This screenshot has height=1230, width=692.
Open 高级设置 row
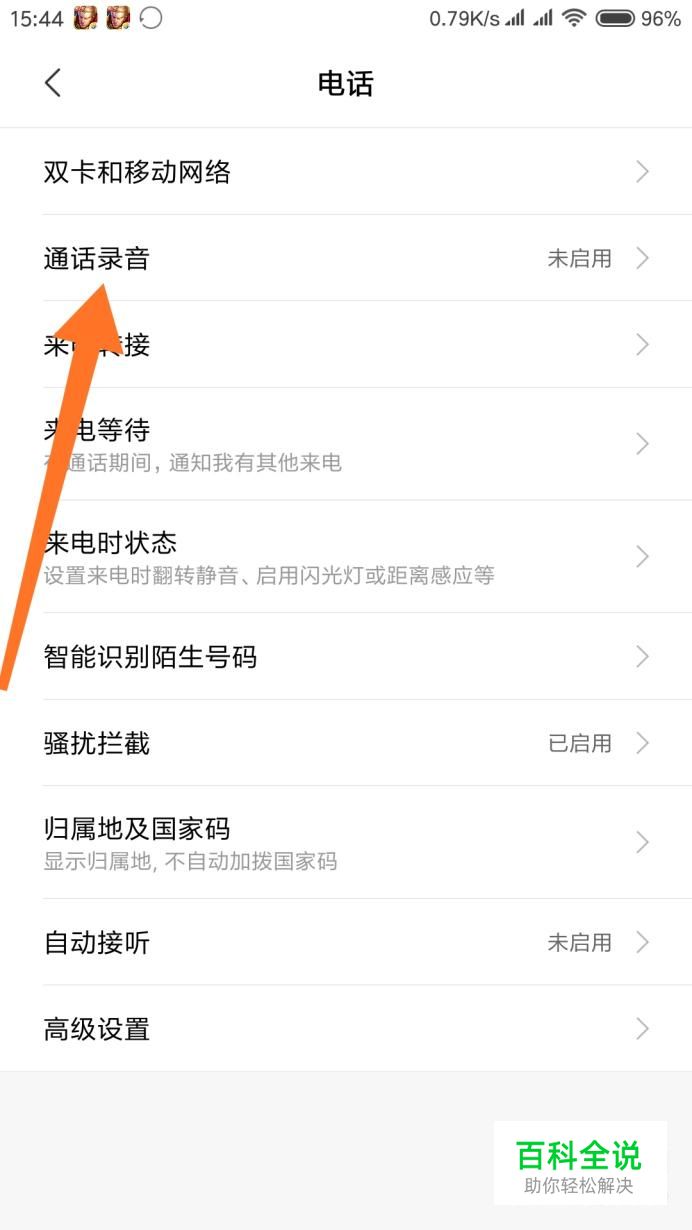click(345, 1028)
